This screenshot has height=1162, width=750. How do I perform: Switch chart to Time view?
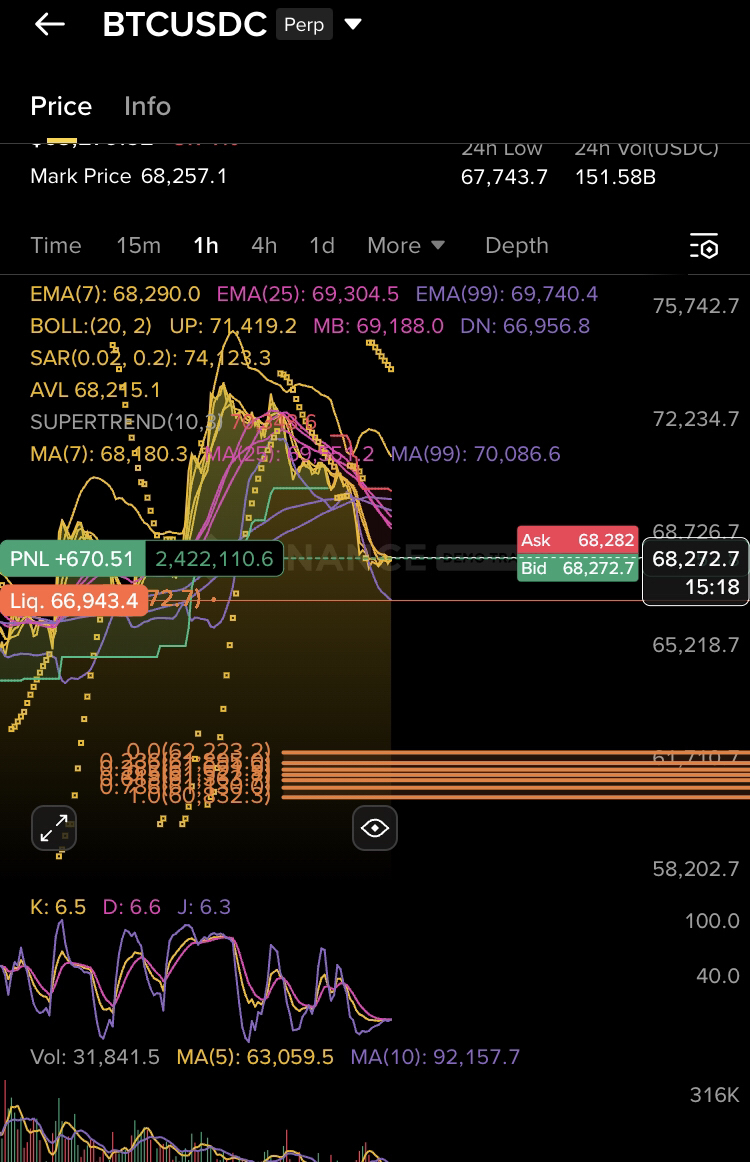tap(56, 245)
